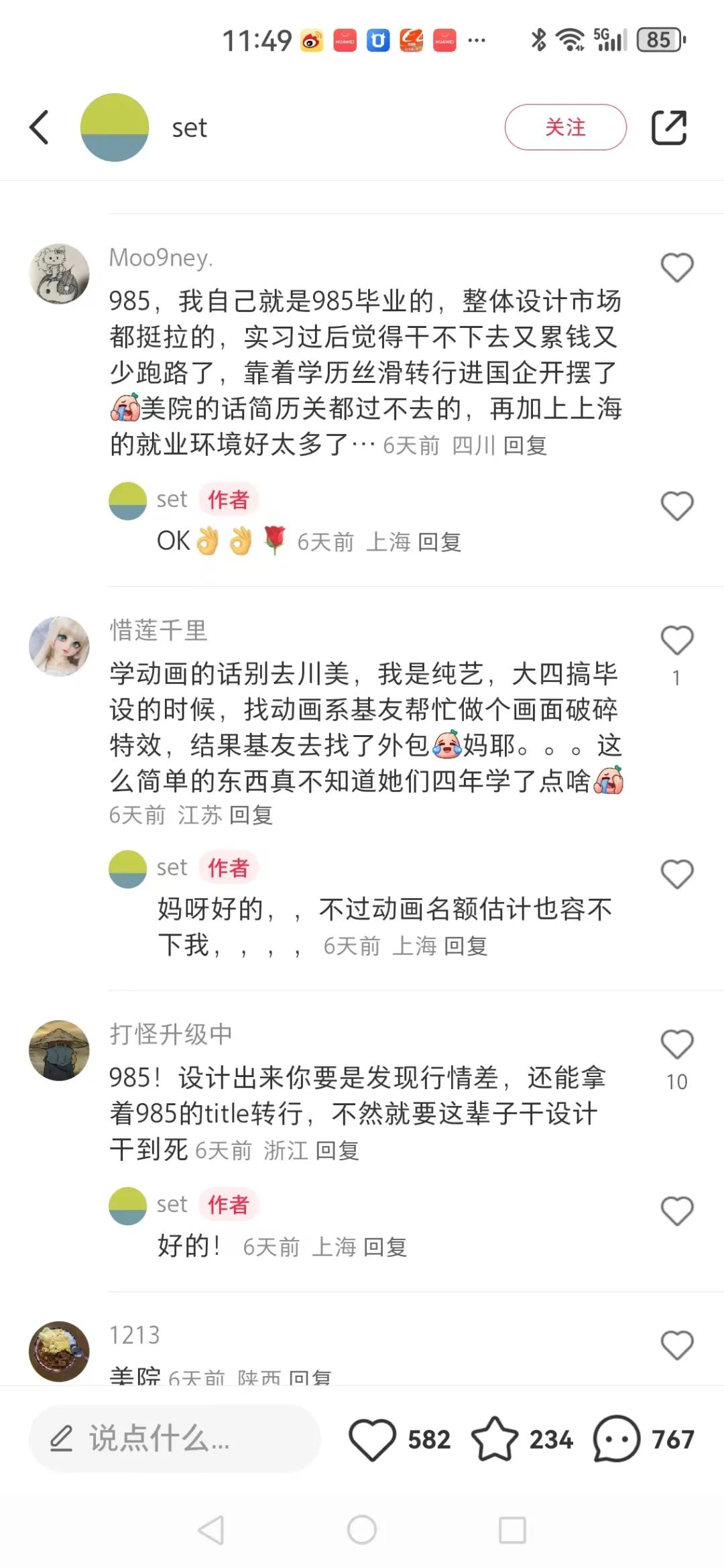Reply to 惜莲千里's comment

click(x=251, y=815)
